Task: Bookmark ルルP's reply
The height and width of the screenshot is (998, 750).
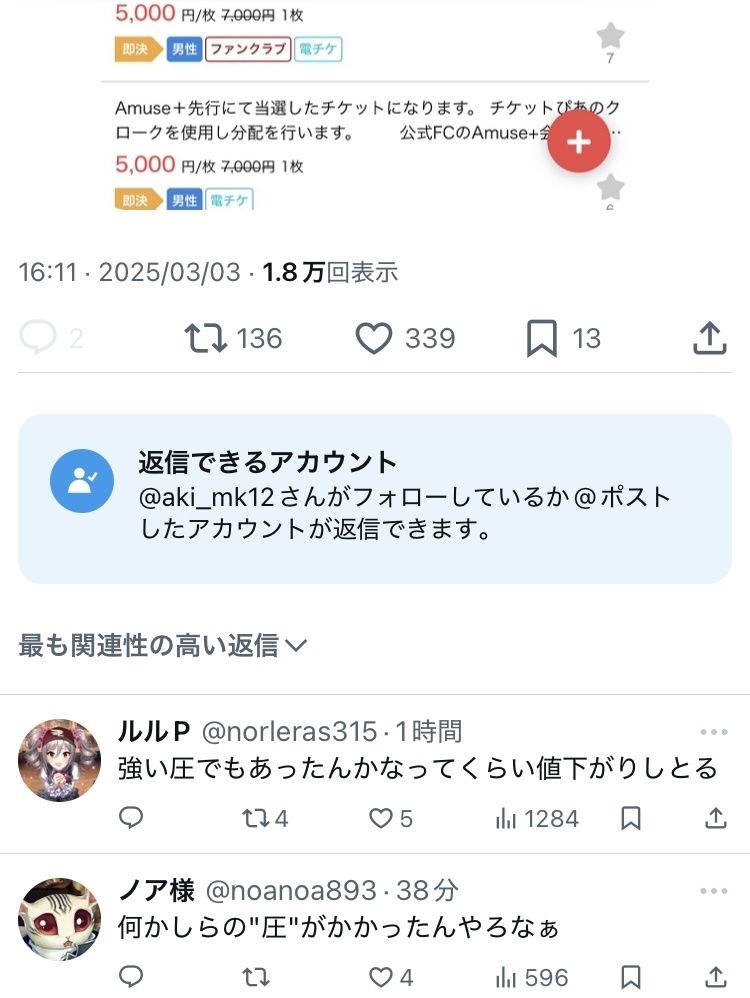Action: point(631,818)
